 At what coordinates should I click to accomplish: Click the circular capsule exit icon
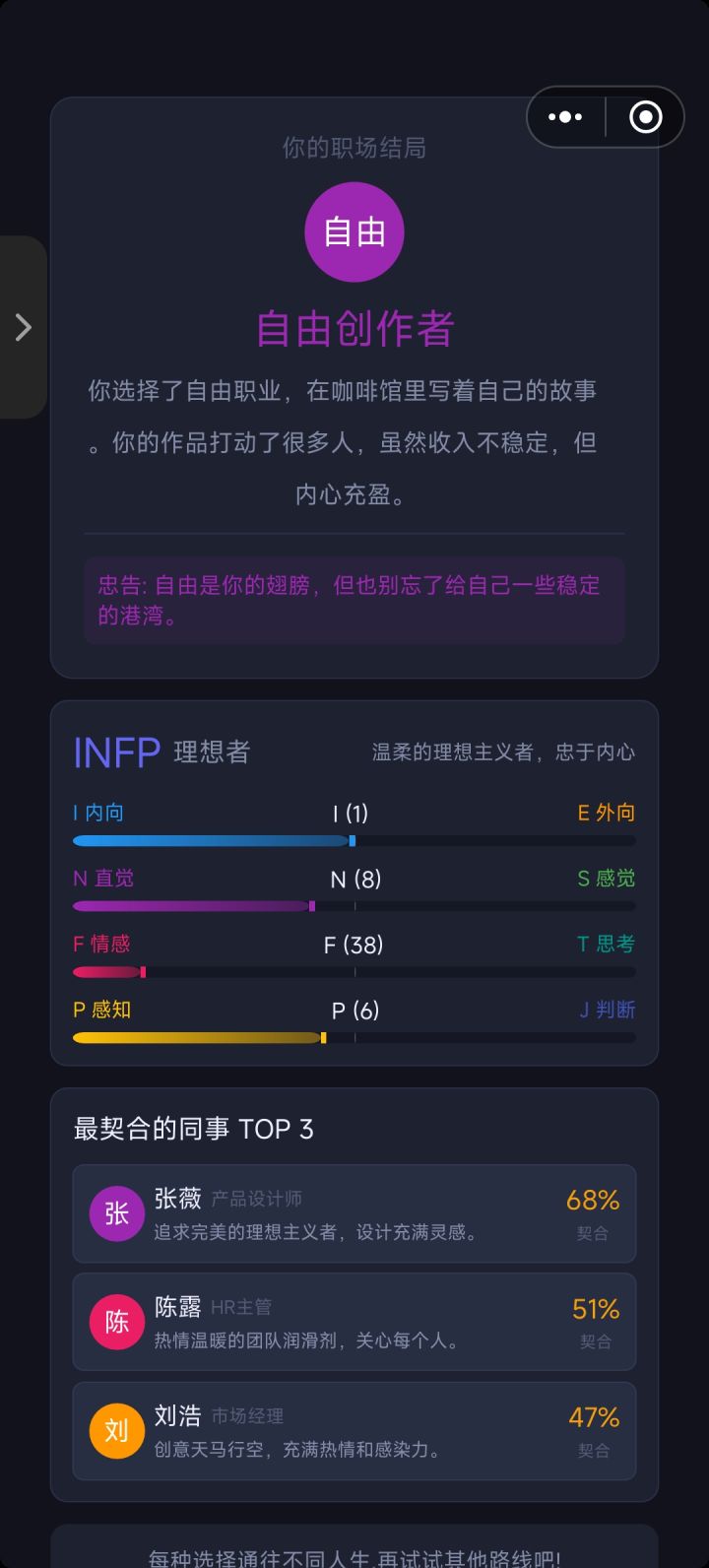click(644, 116)
